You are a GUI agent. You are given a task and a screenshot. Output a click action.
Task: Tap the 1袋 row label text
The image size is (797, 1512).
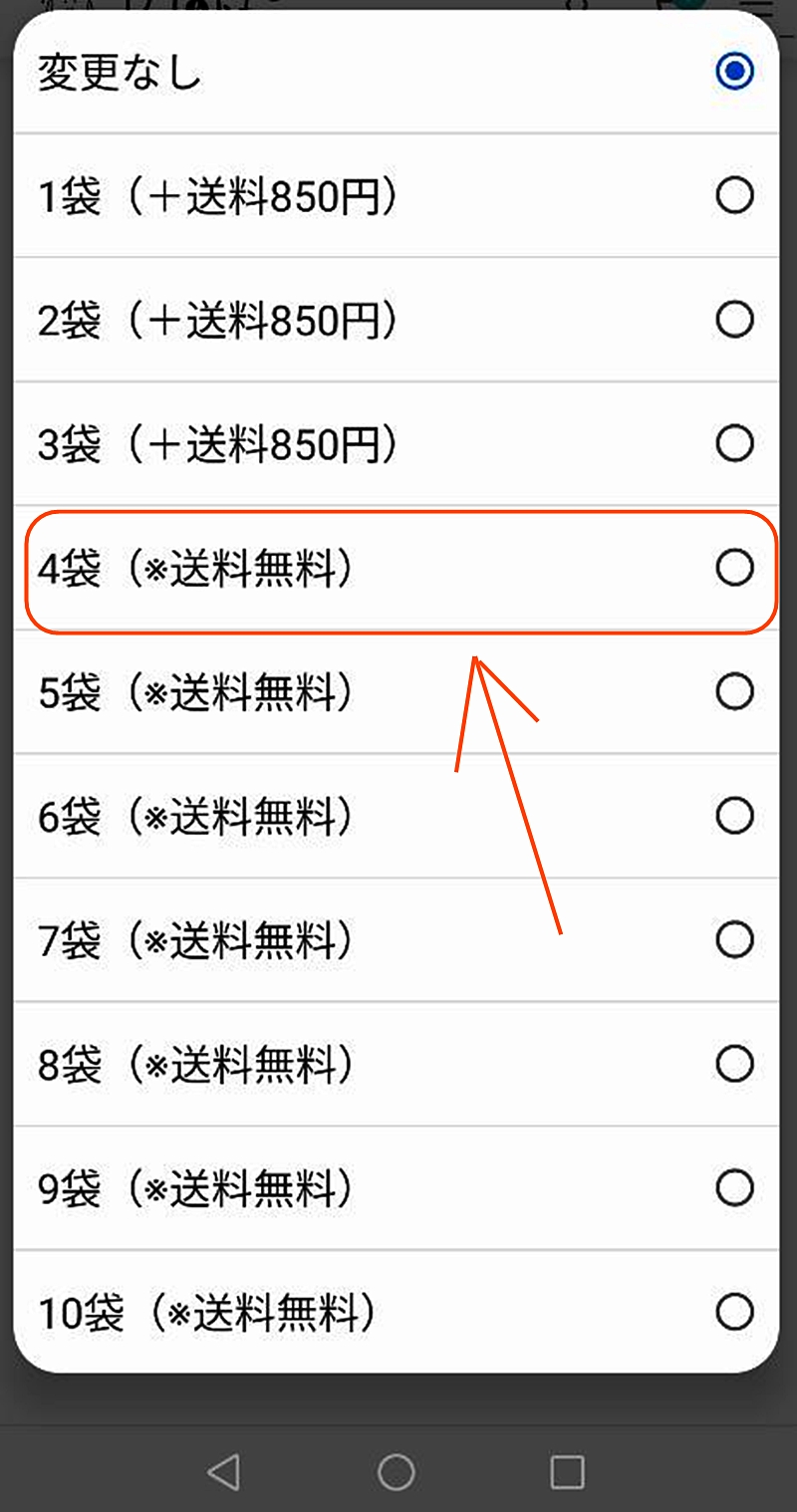pos(219,195)
